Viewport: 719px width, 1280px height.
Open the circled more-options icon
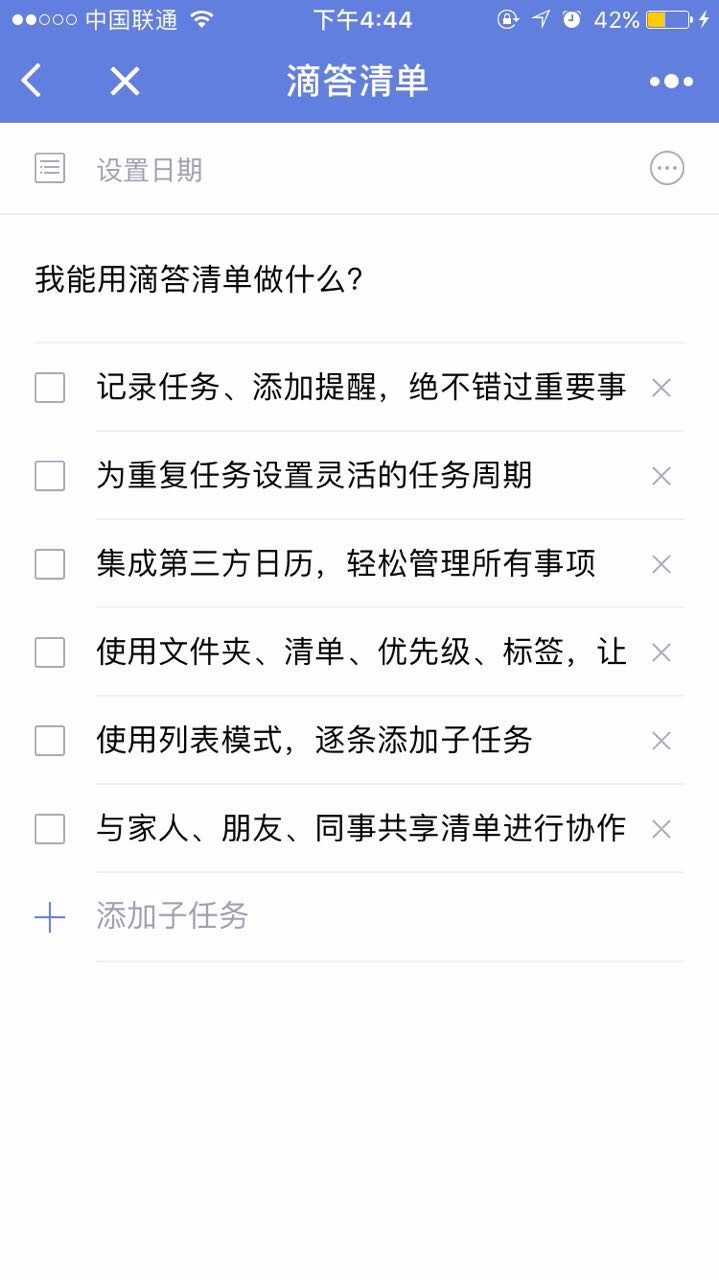[x=667, y=168]
